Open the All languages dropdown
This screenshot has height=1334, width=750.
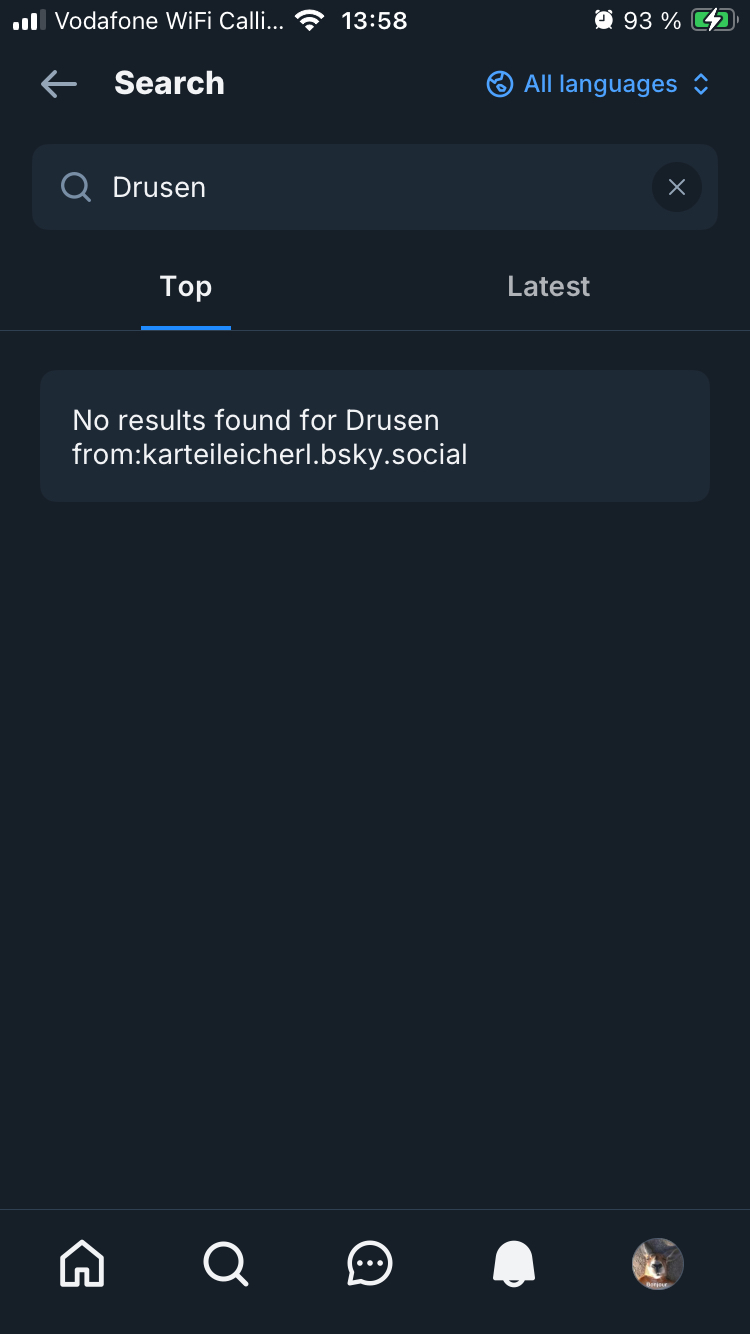[x=598, y=84]
